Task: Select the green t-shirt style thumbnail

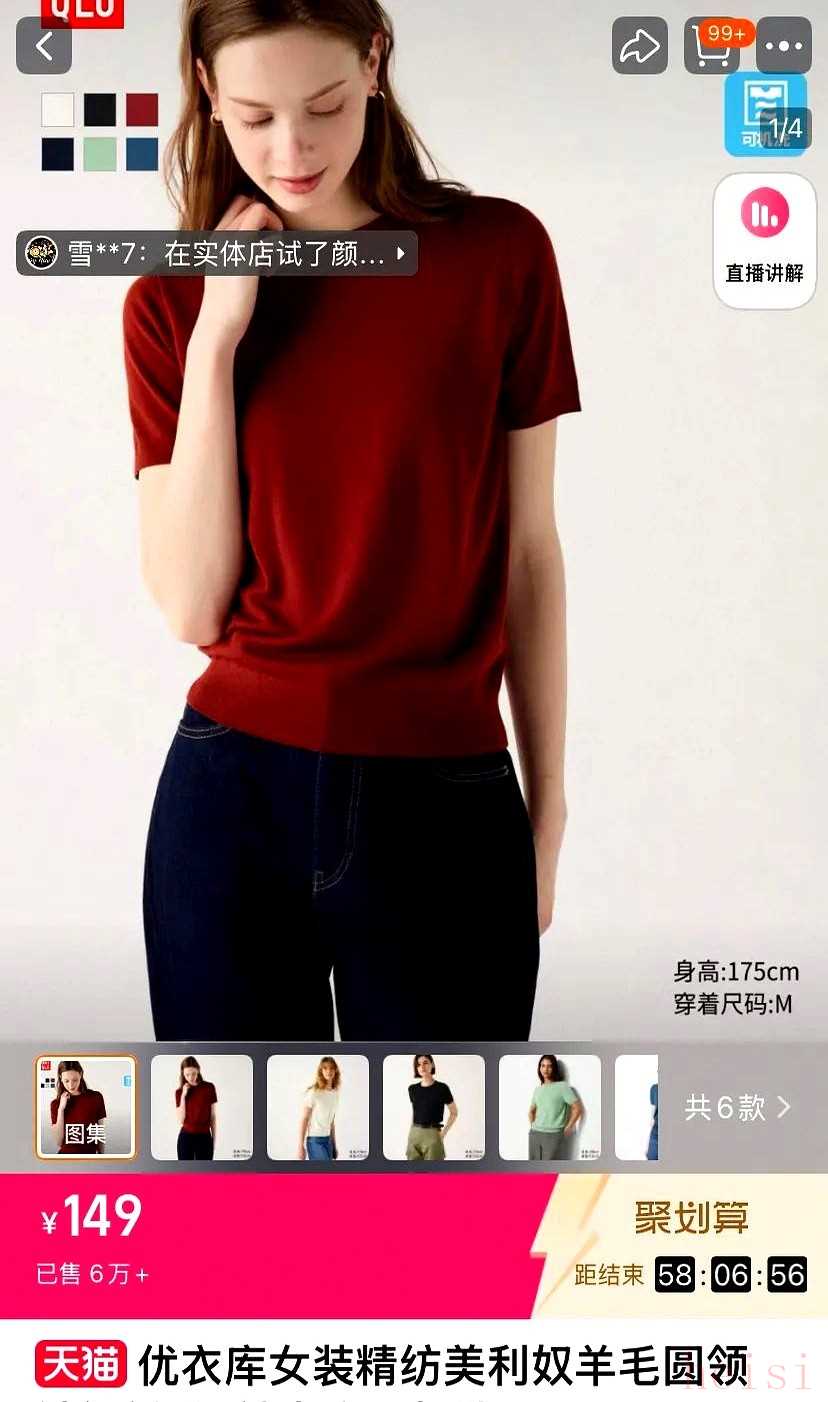Action: 550,1107
